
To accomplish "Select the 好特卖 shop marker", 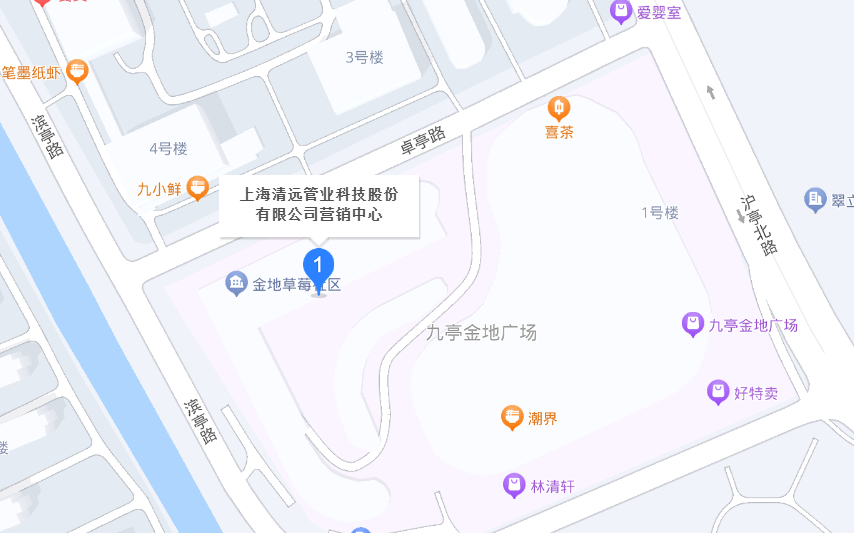I will click(x=718, y=392).
